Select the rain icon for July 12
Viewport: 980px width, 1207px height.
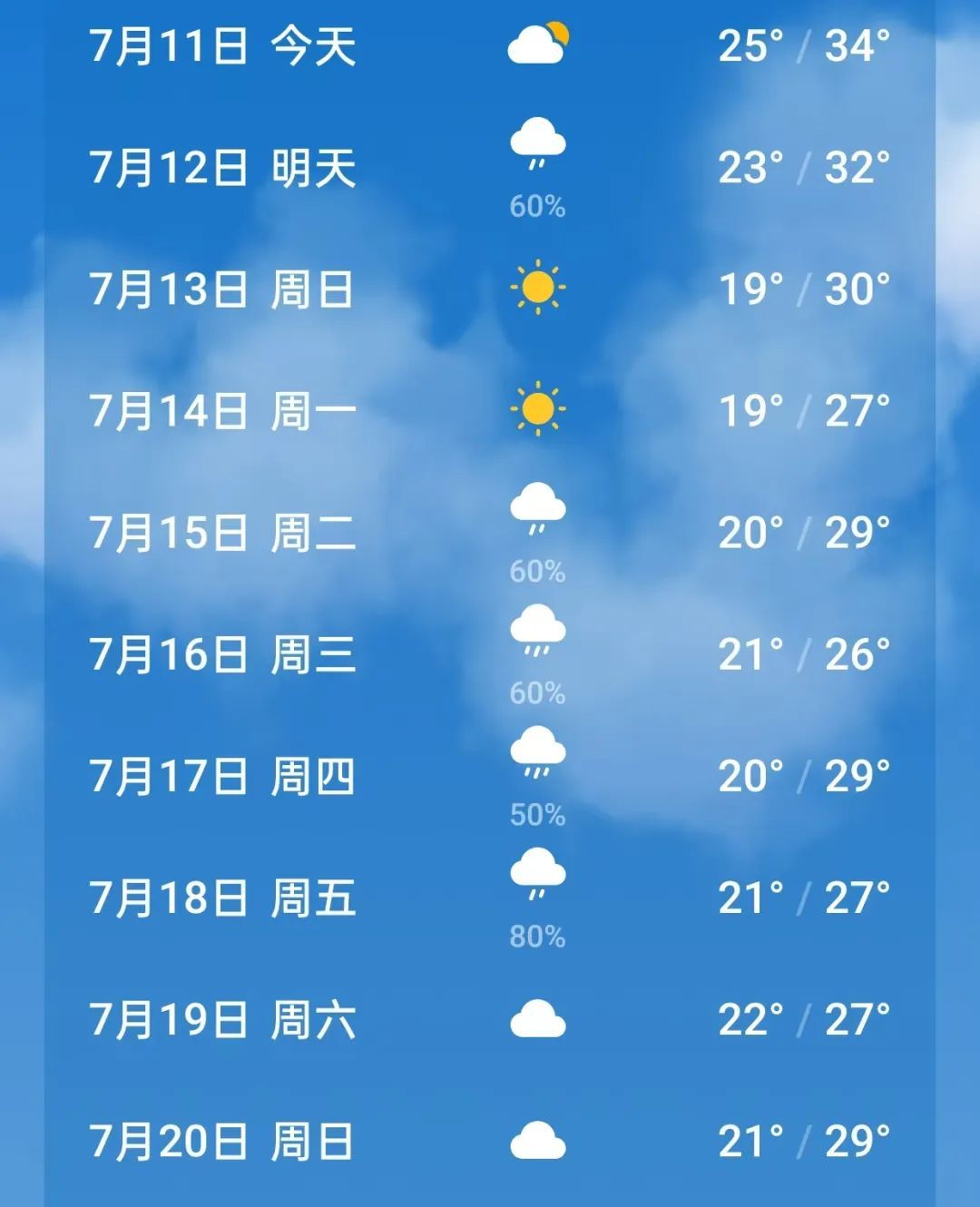[x=538, y=143]
